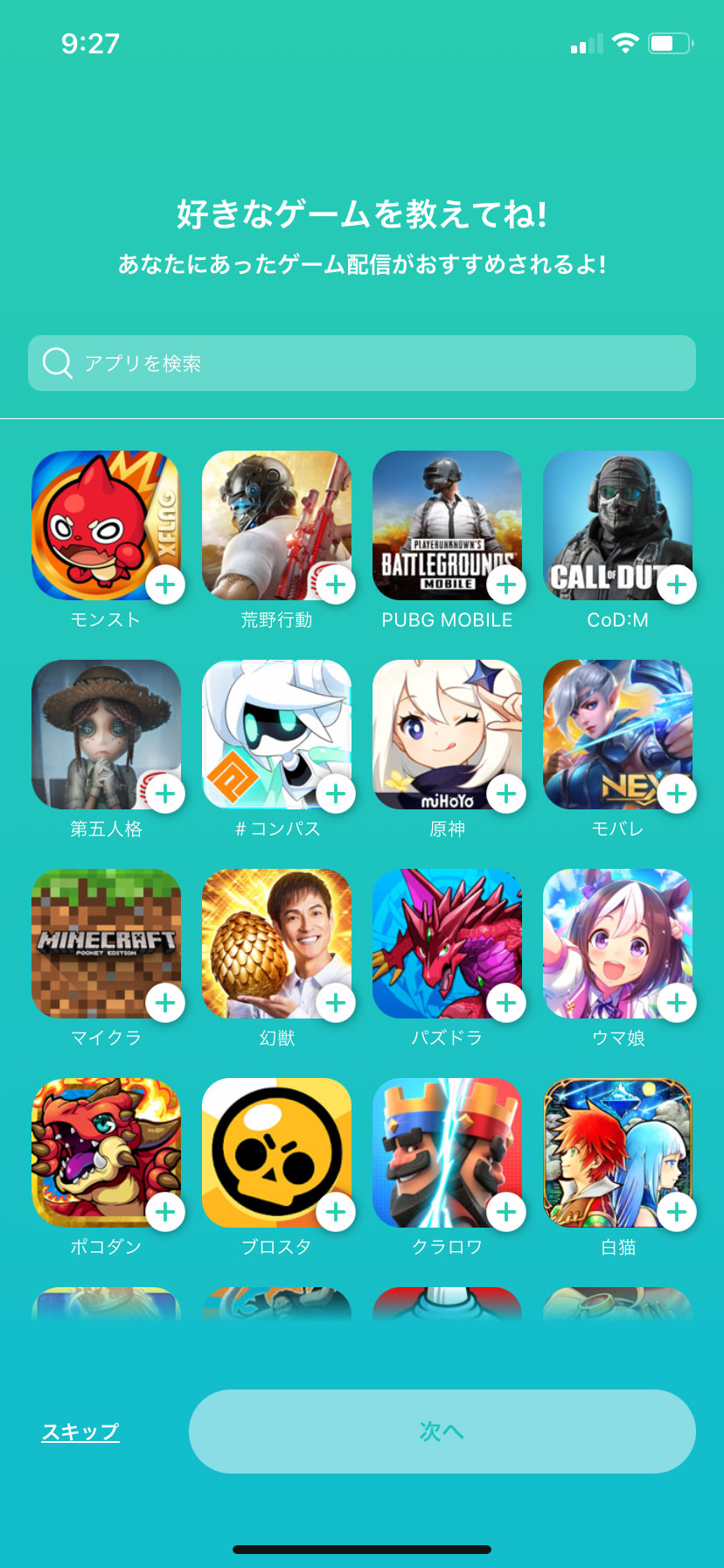Choose the 白猫 game tile
Image resolution: width=724 pixels, height=1568 pixels.
(617, 1153)
